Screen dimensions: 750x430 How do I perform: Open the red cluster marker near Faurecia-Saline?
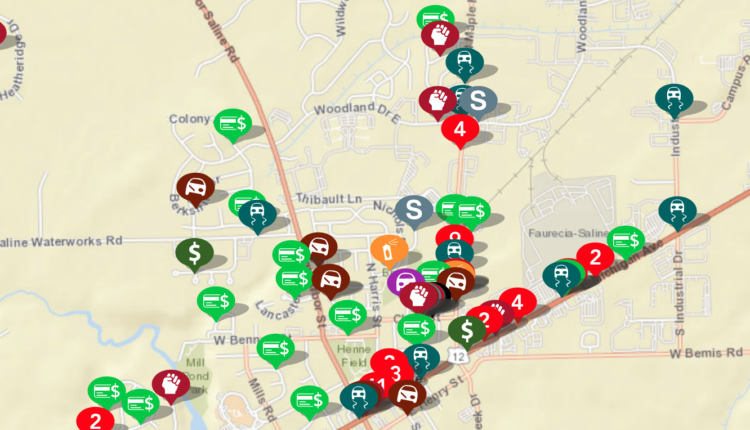pos(595,258)
